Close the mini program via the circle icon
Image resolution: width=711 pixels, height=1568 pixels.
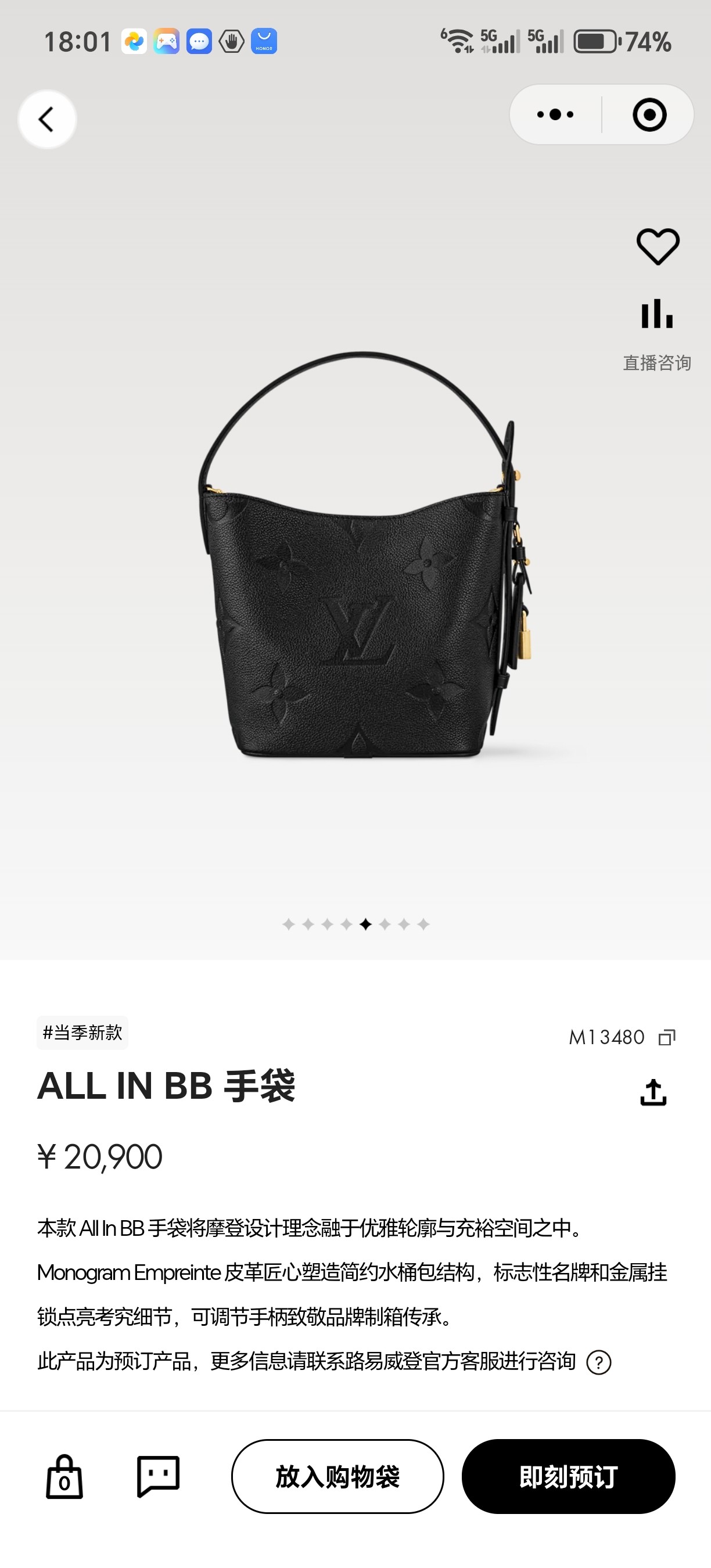[x=649, y=114]
